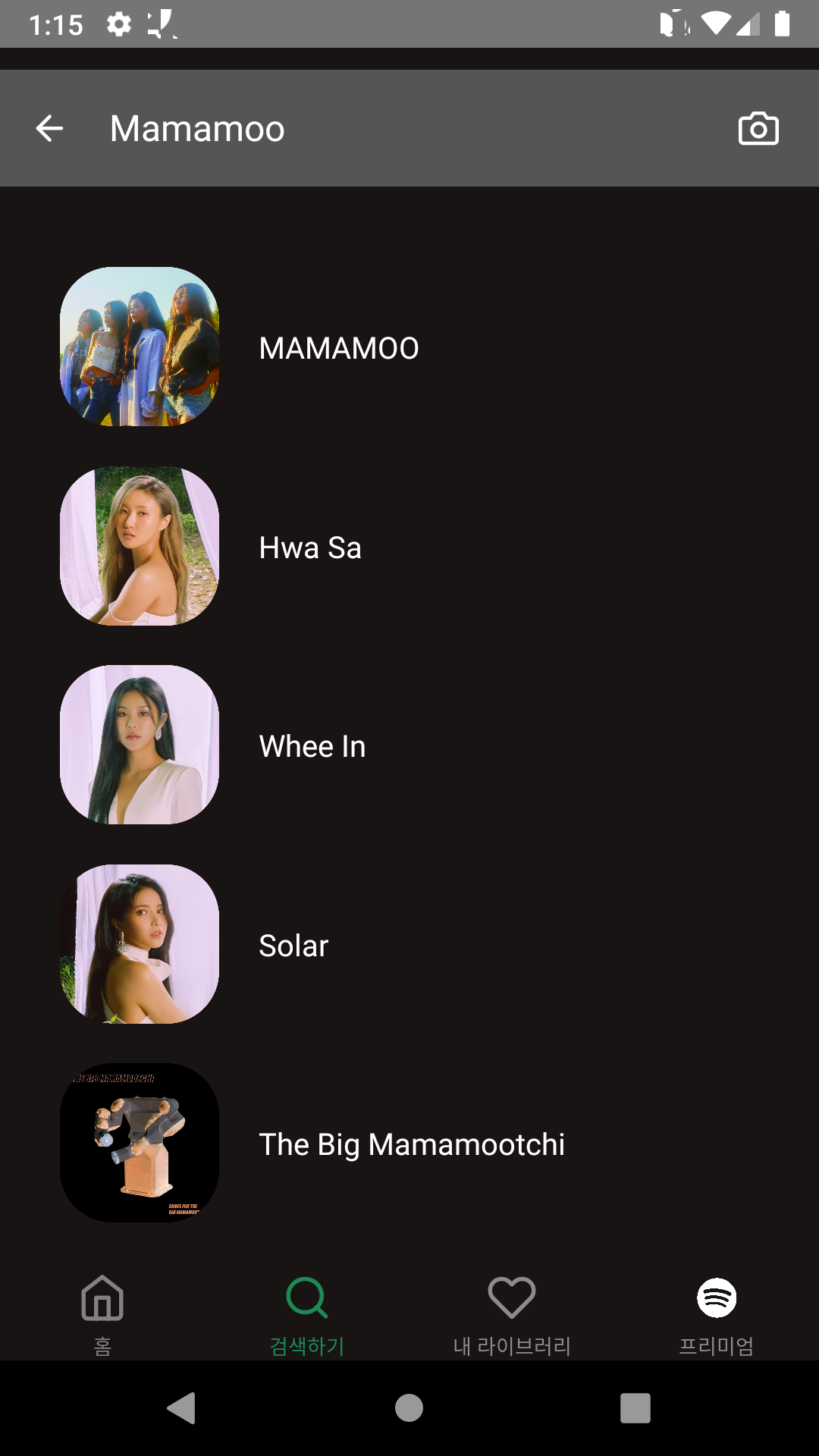Screen dimensions: 819x1456
Task: View the Solar artist result
Action: [293, 946]
